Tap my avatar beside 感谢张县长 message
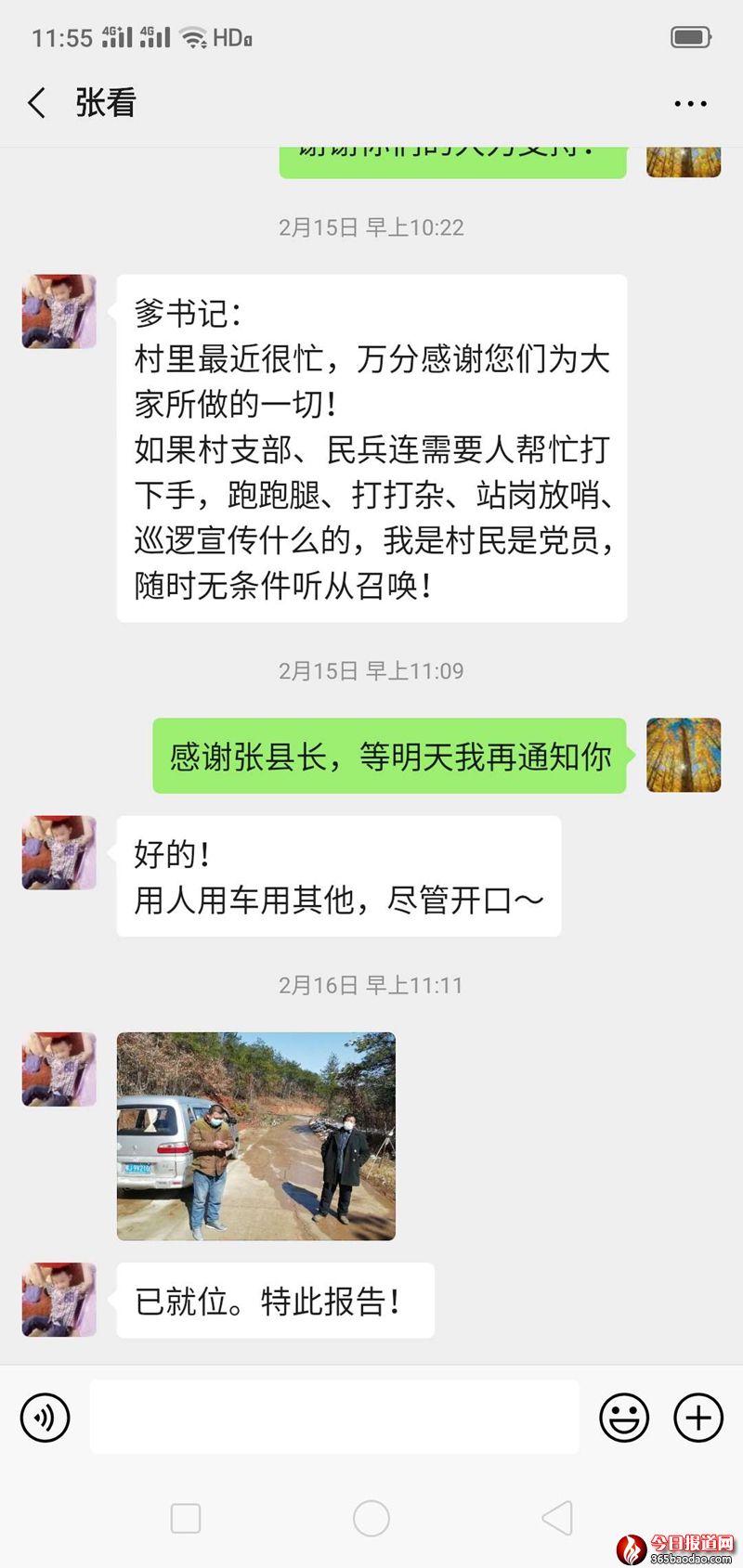This screenshot has height=1568, width=743. tap(684, 755)
